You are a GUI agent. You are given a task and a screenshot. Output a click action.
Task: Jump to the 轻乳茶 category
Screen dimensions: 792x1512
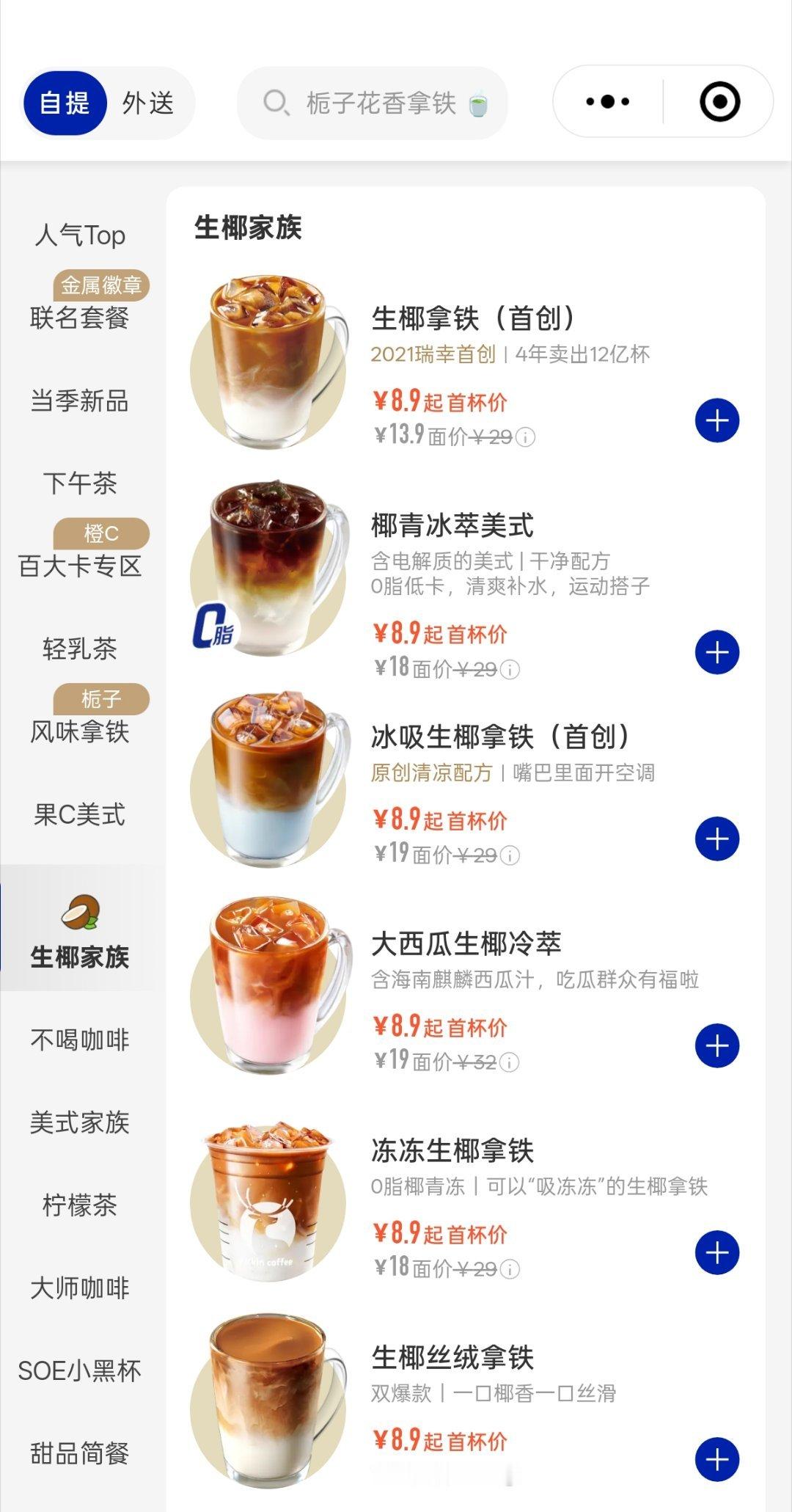[80, 649]
